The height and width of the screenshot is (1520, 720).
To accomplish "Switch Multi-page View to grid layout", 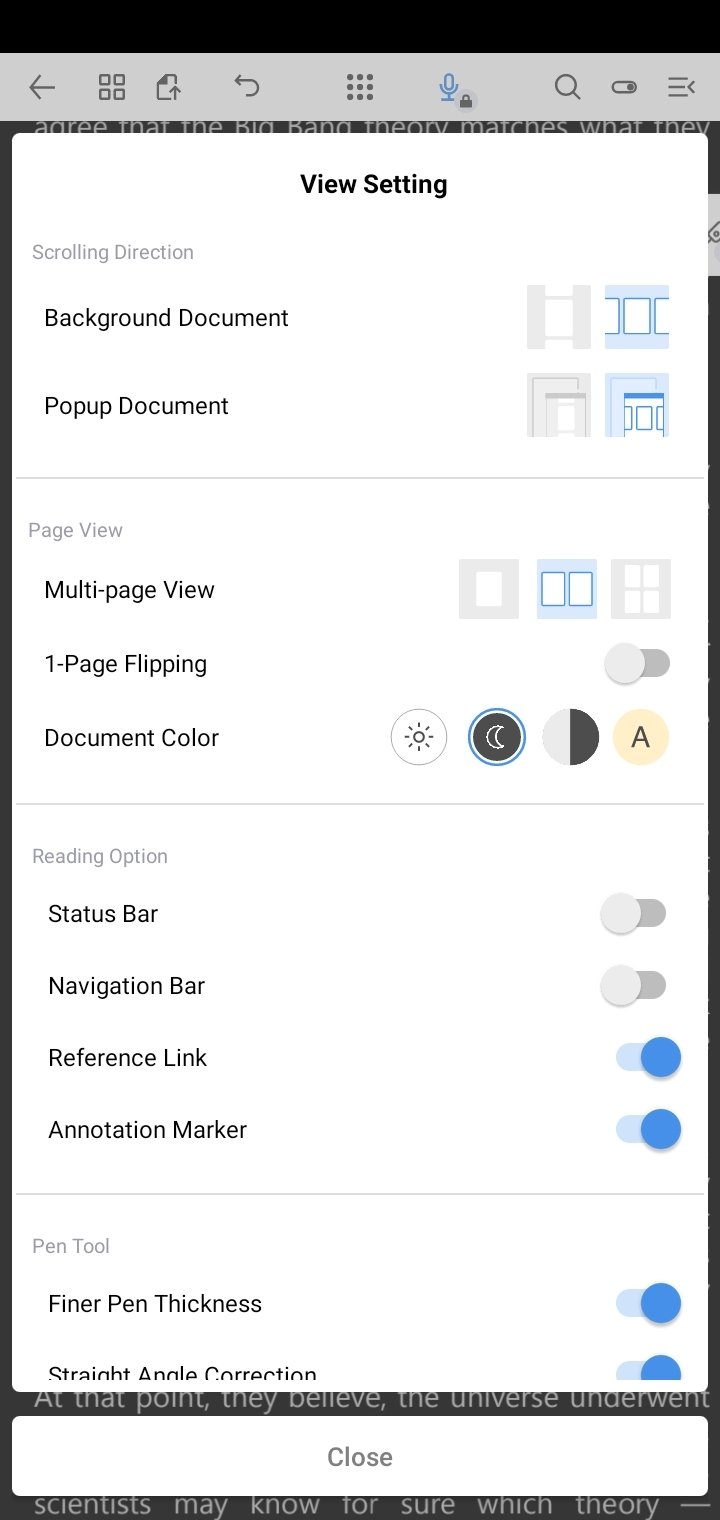I will [641, 589].
